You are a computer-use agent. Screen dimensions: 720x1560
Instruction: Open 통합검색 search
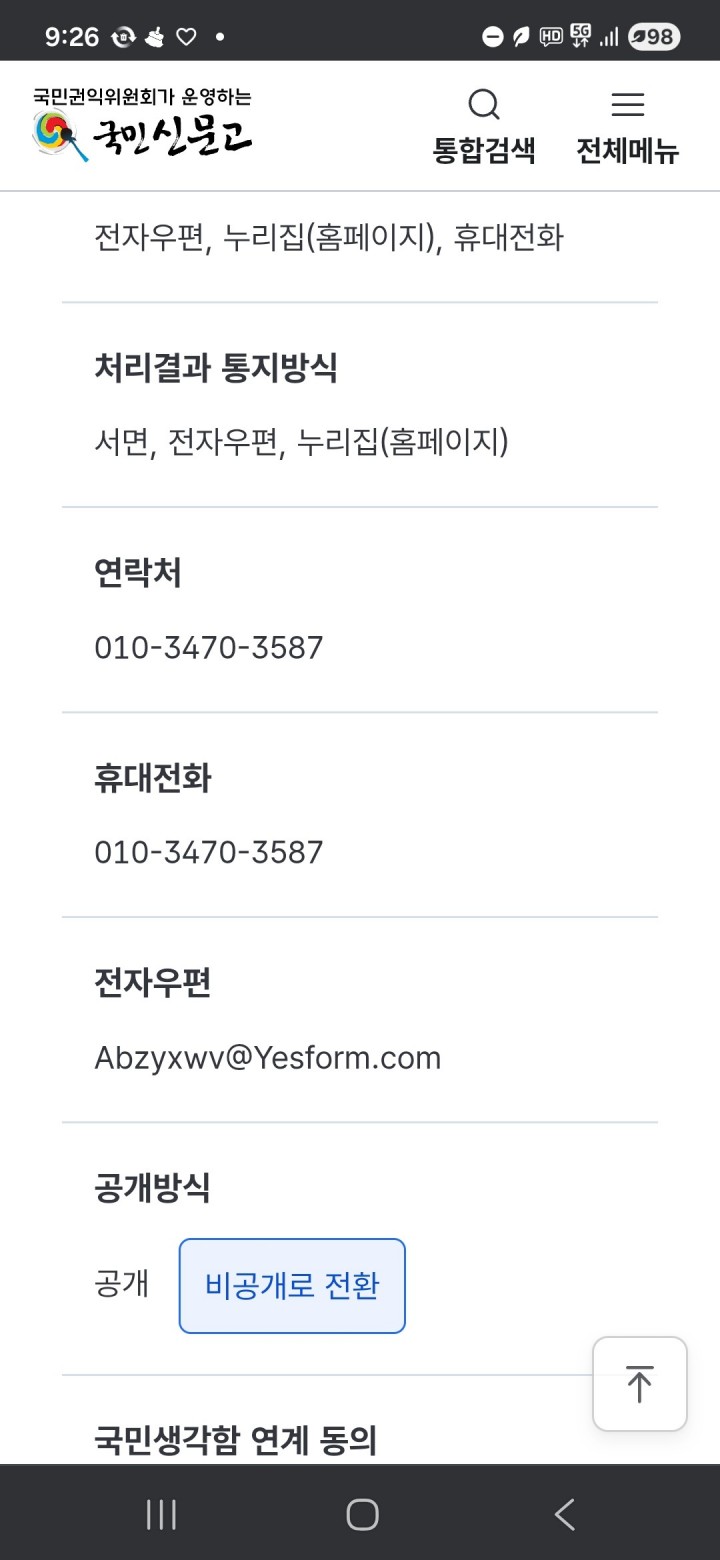484,126
